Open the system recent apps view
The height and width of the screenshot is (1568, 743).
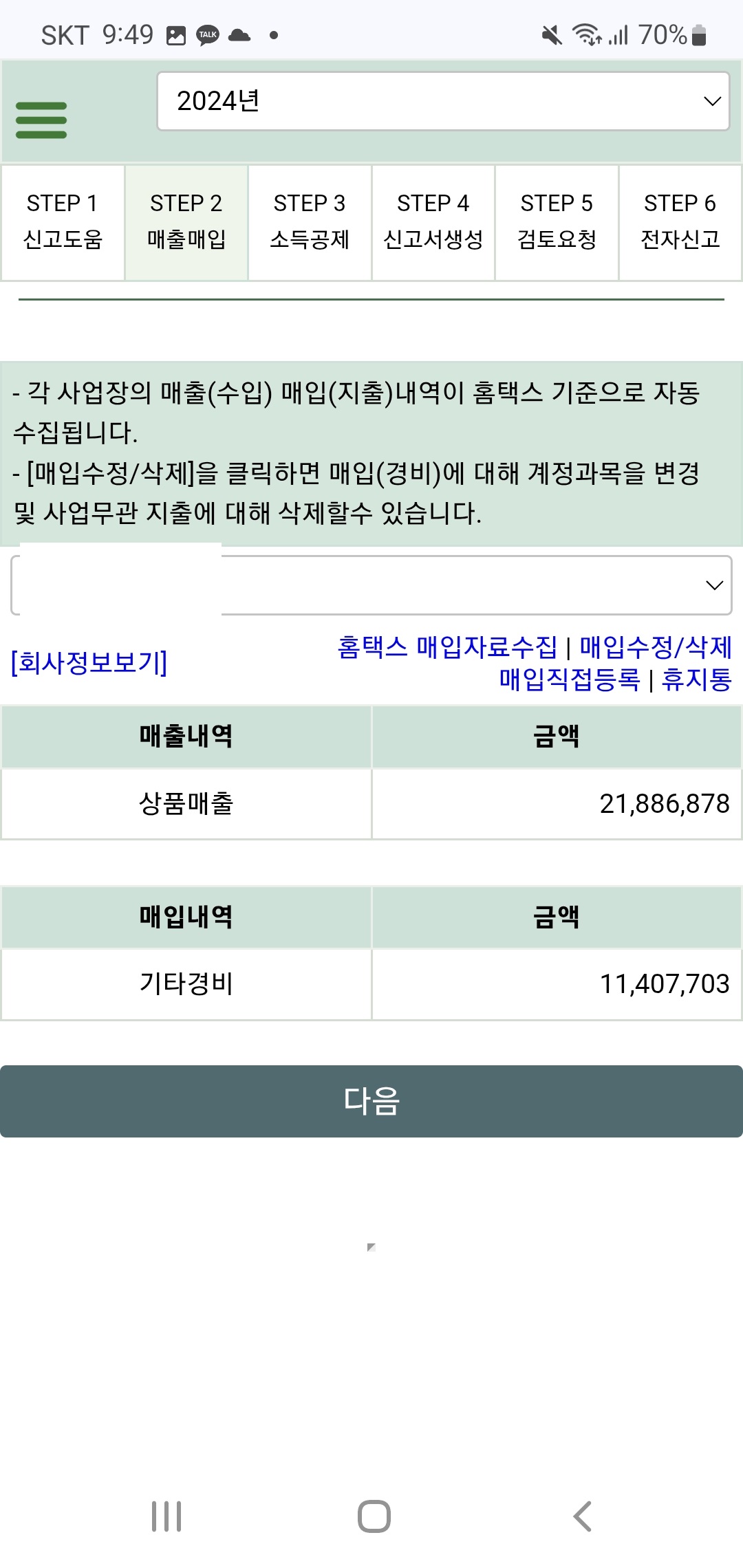click(166, 1516)
